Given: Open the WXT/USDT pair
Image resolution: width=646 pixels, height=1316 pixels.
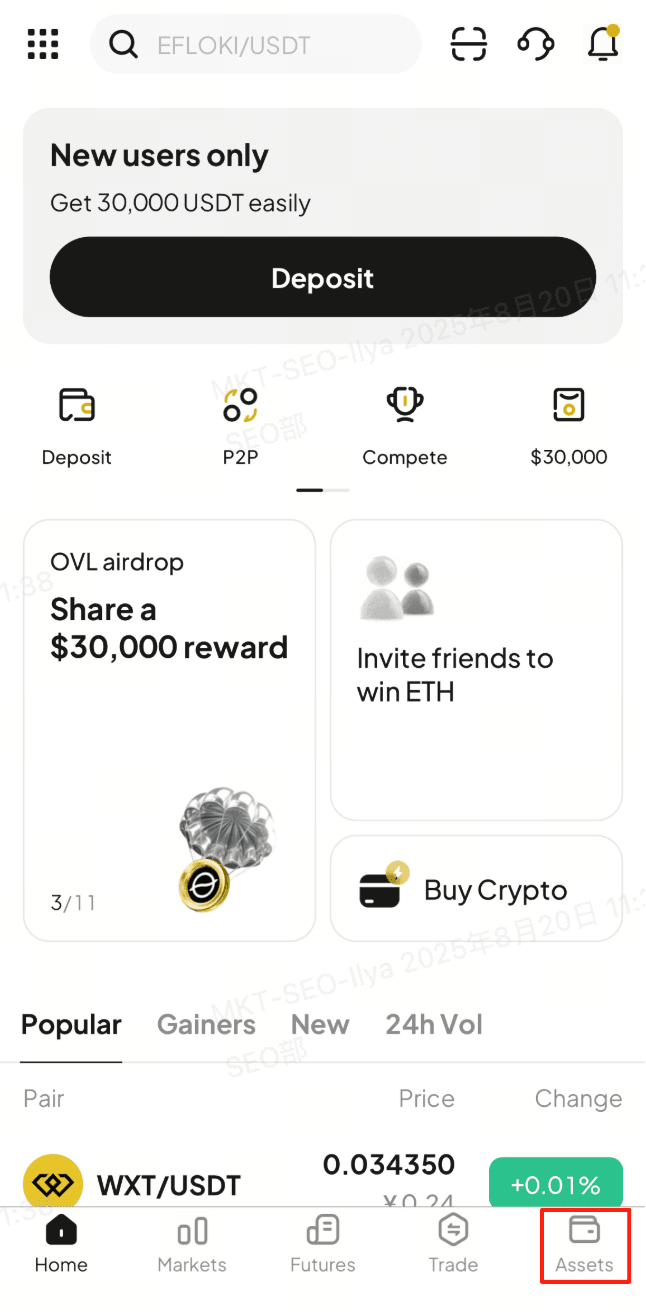Looking at the screenshot, I should click(x=169, y=1185).
